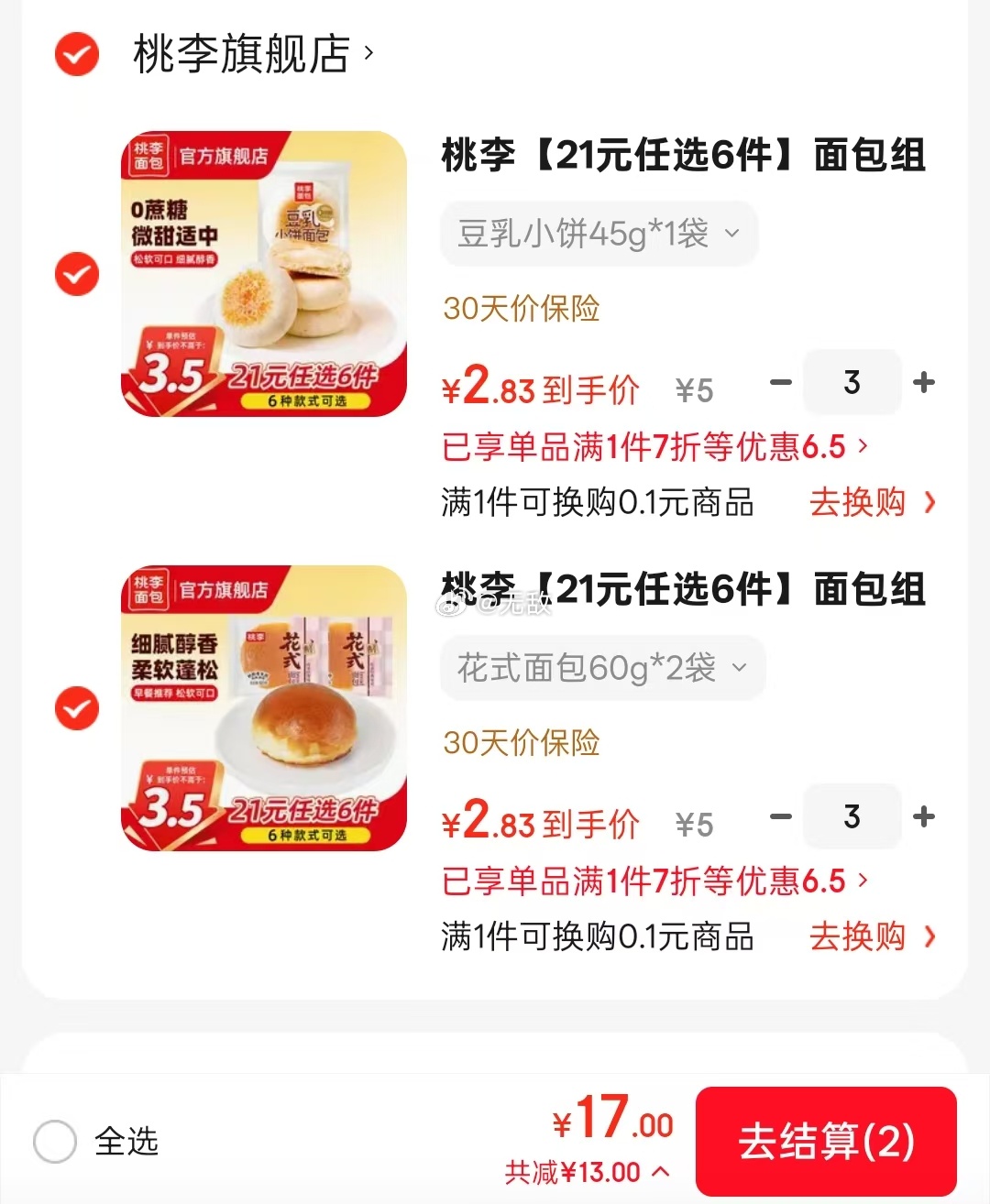
Task: Change the 豆乳小饼45g*1袋 variant
Action: point(599,235)
